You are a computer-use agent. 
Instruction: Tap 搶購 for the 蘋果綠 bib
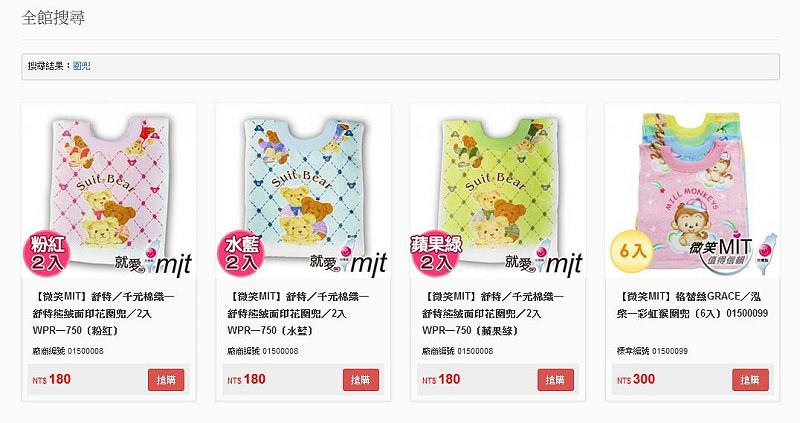point(556,380)
